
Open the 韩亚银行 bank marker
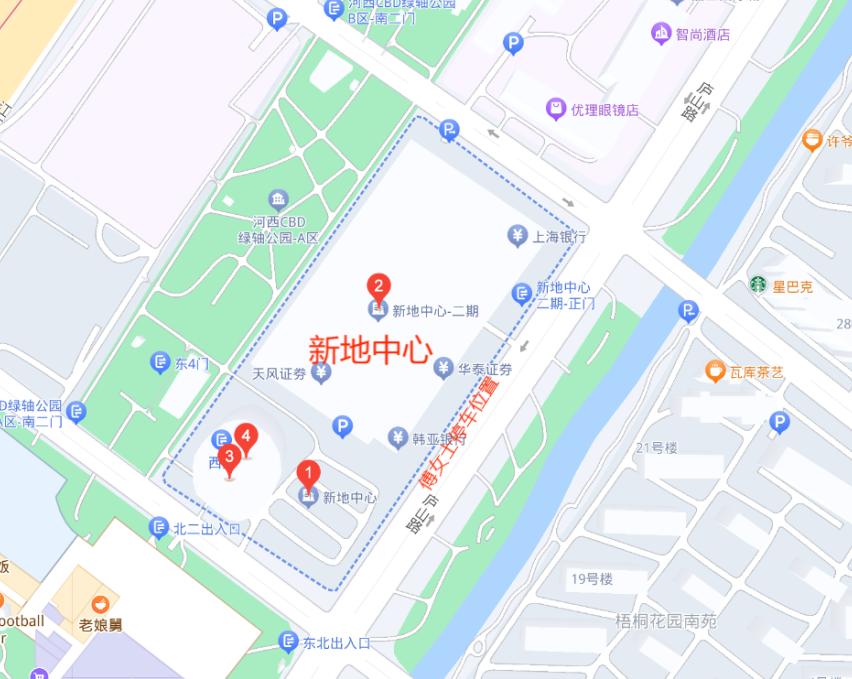[x=398, y=437]
